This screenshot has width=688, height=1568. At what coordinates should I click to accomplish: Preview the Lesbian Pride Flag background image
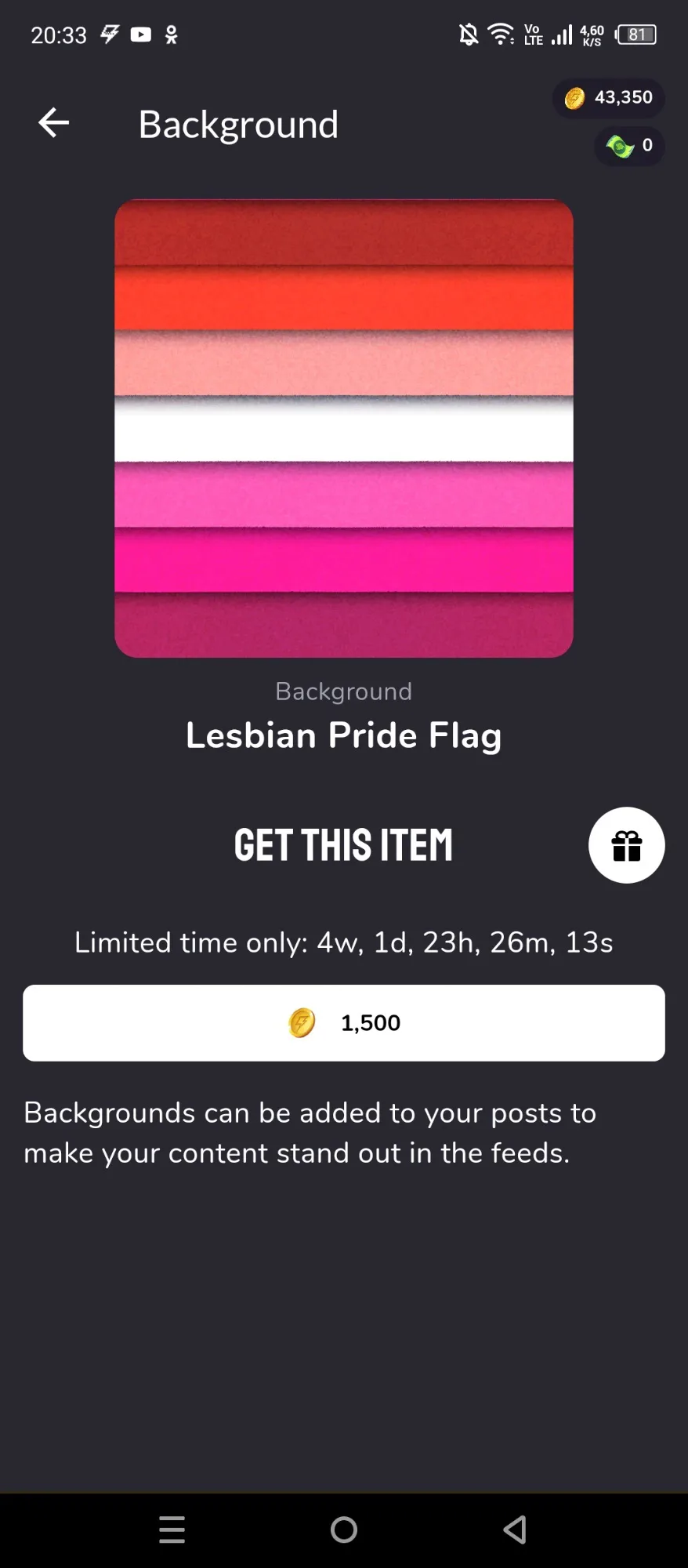pos(344,428)
